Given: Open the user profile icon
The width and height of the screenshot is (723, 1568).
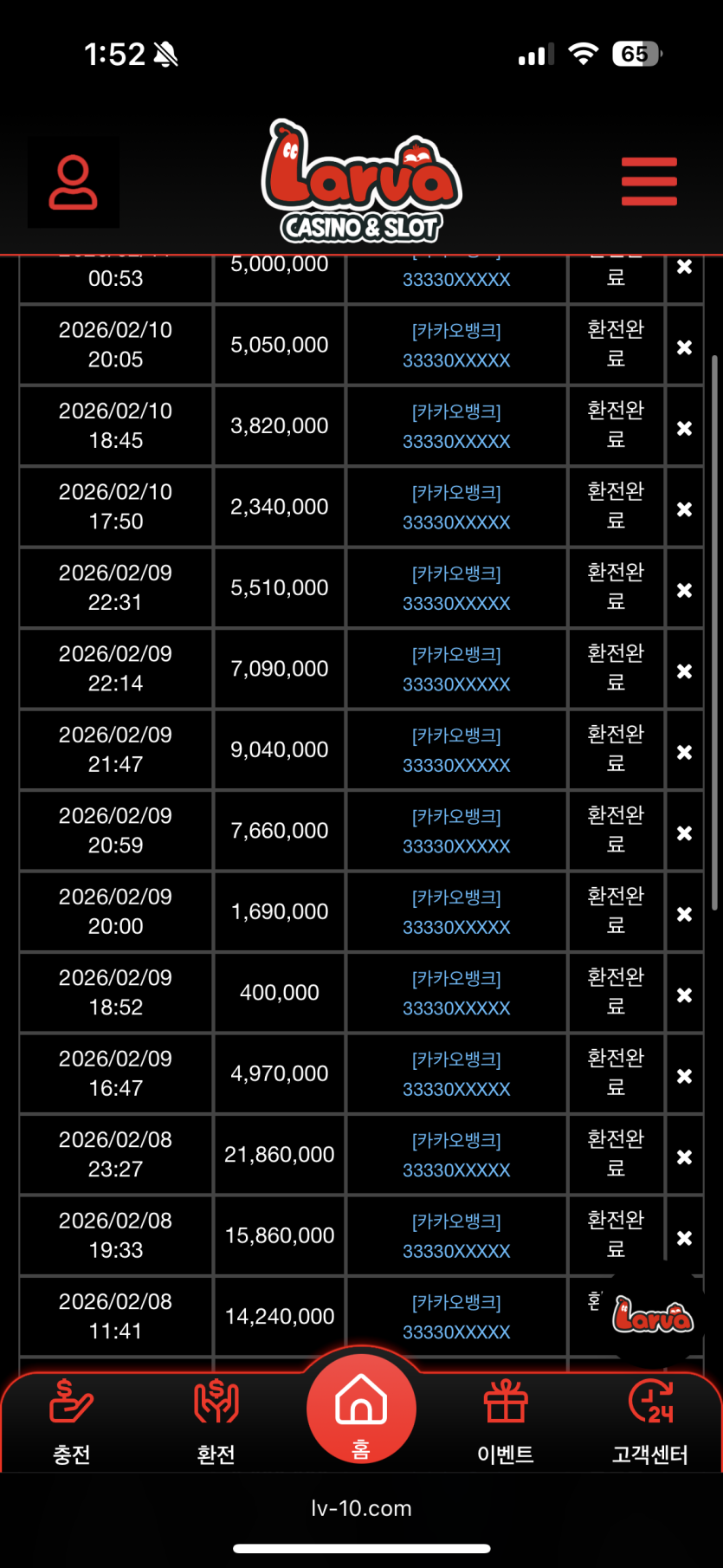Looking at the screenshot, I should point(74,183).
